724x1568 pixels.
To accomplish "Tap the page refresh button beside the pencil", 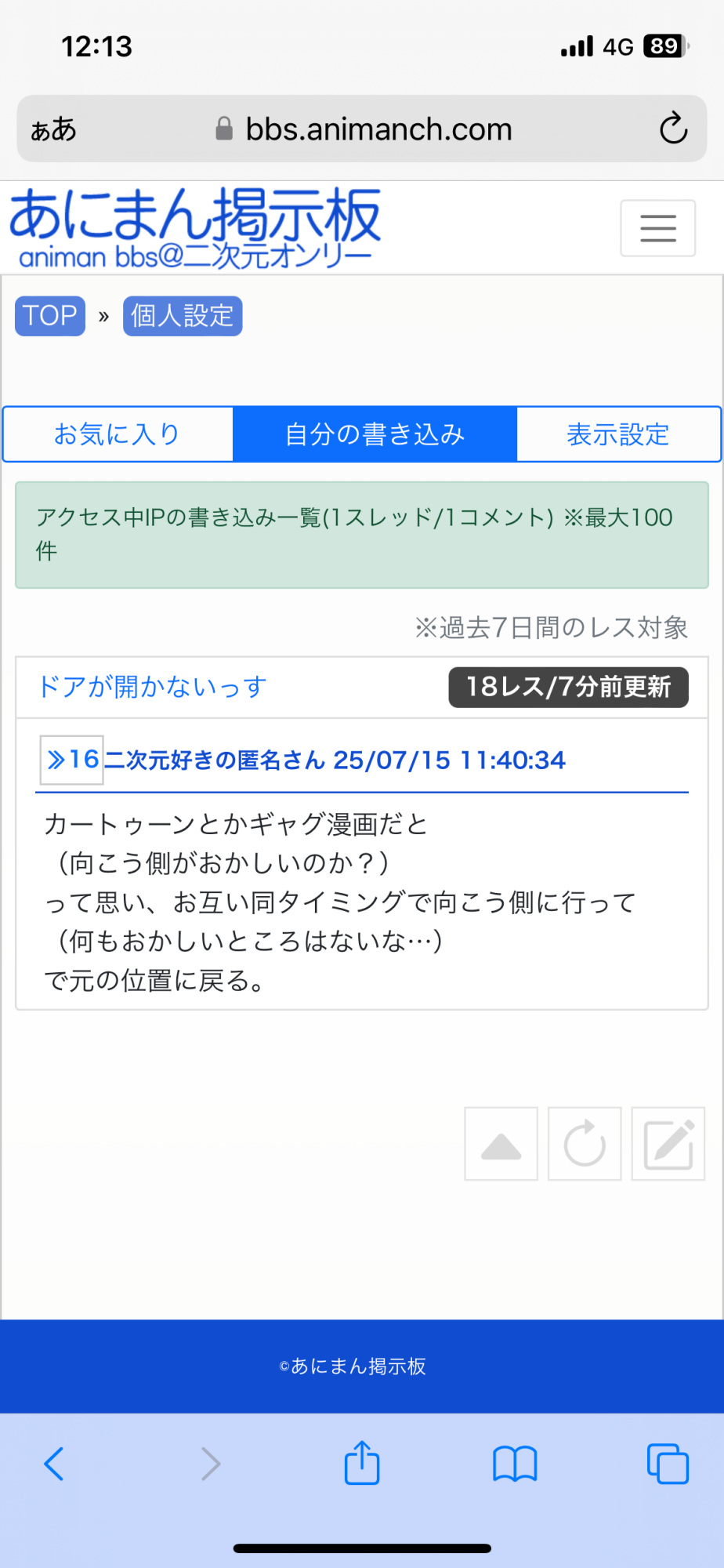I will click(x=585, y=1144).
